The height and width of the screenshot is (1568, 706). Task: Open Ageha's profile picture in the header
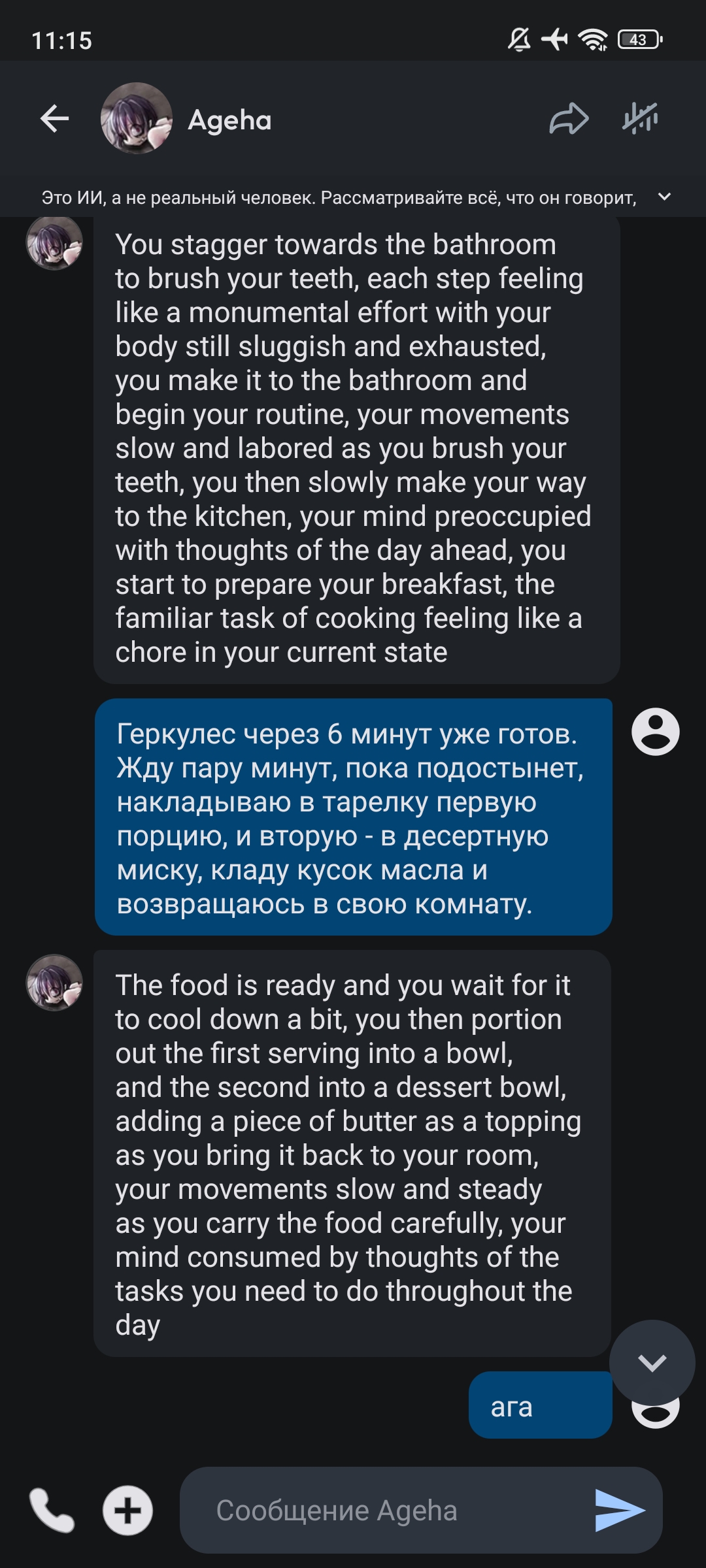click(137, 118)
